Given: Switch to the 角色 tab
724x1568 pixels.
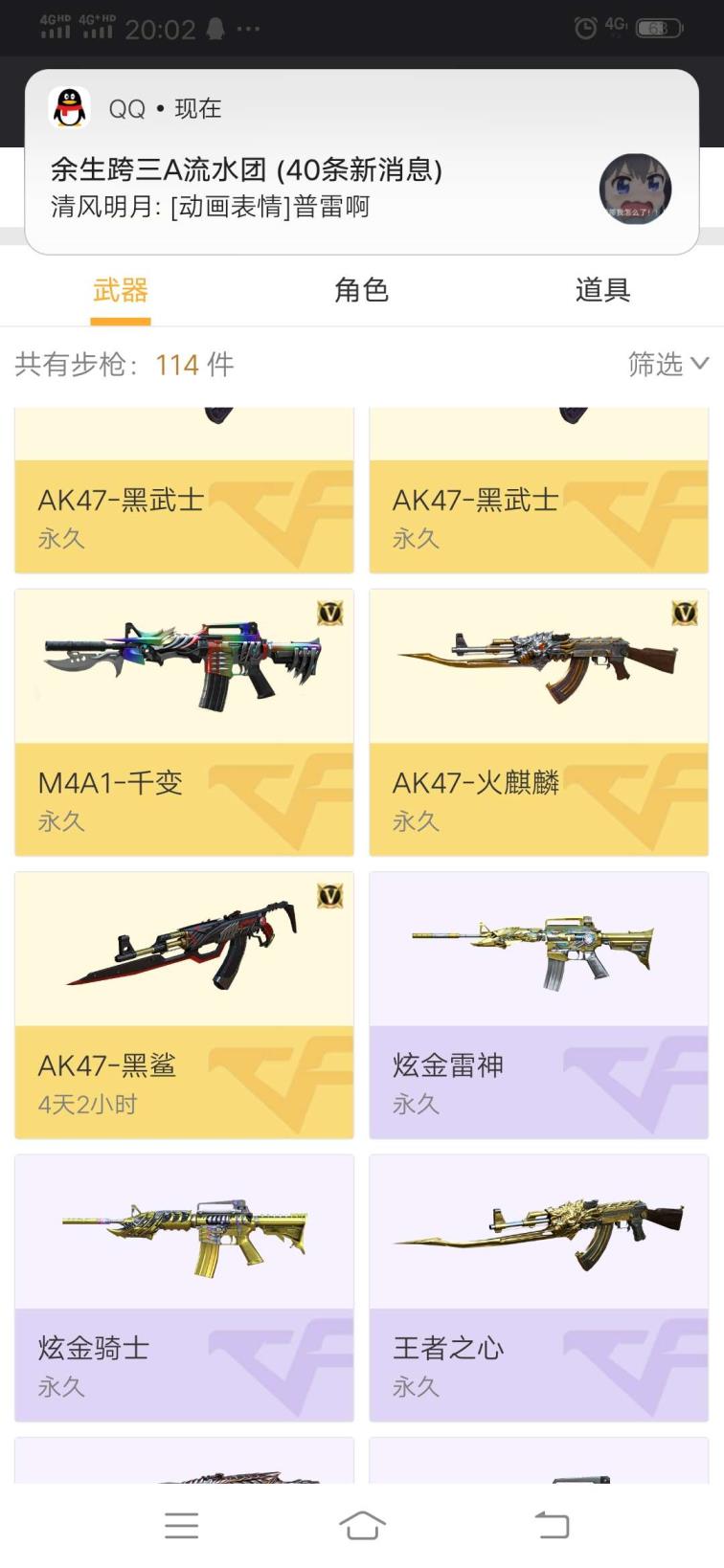Looking at the screenshot, I should pos(361,290).
